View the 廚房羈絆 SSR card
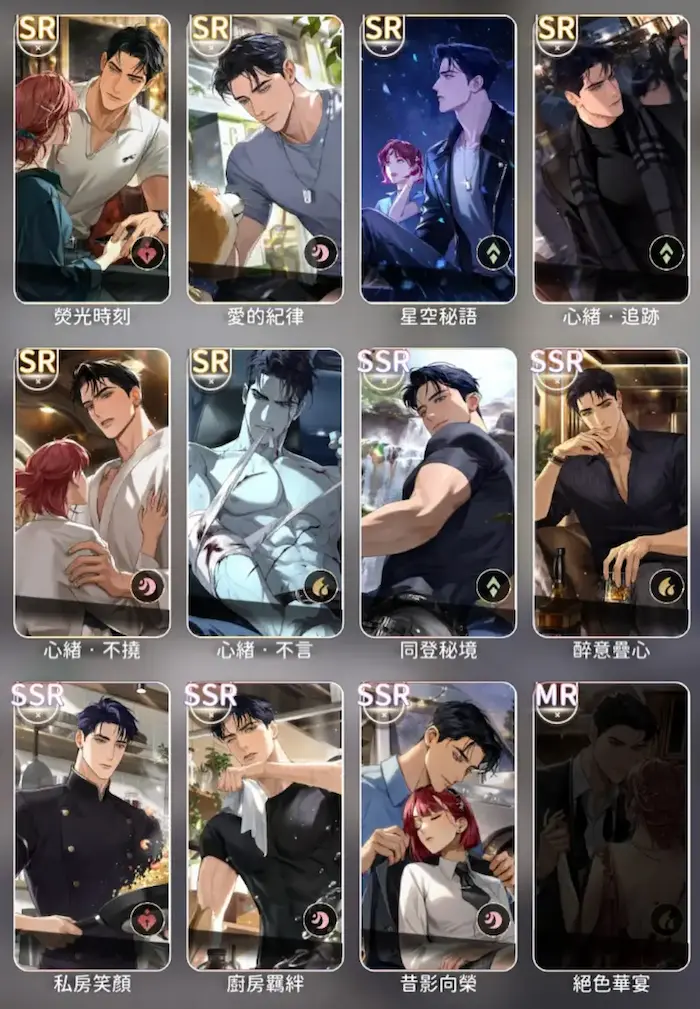 pyautogui.click(x=265, y=826)
